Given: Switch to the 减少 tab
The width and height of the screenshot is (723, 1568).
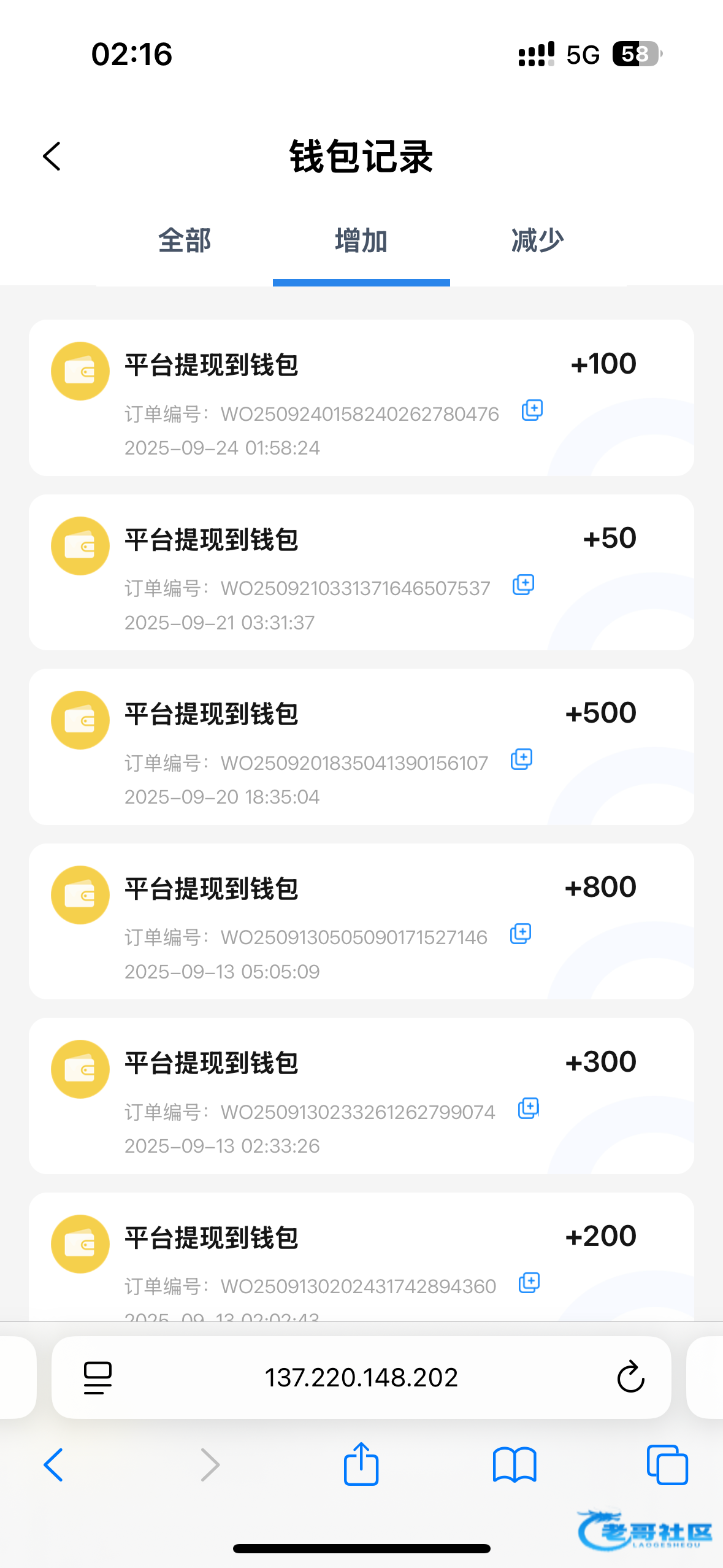Looking at the screenshot, I should click(537, 241).
